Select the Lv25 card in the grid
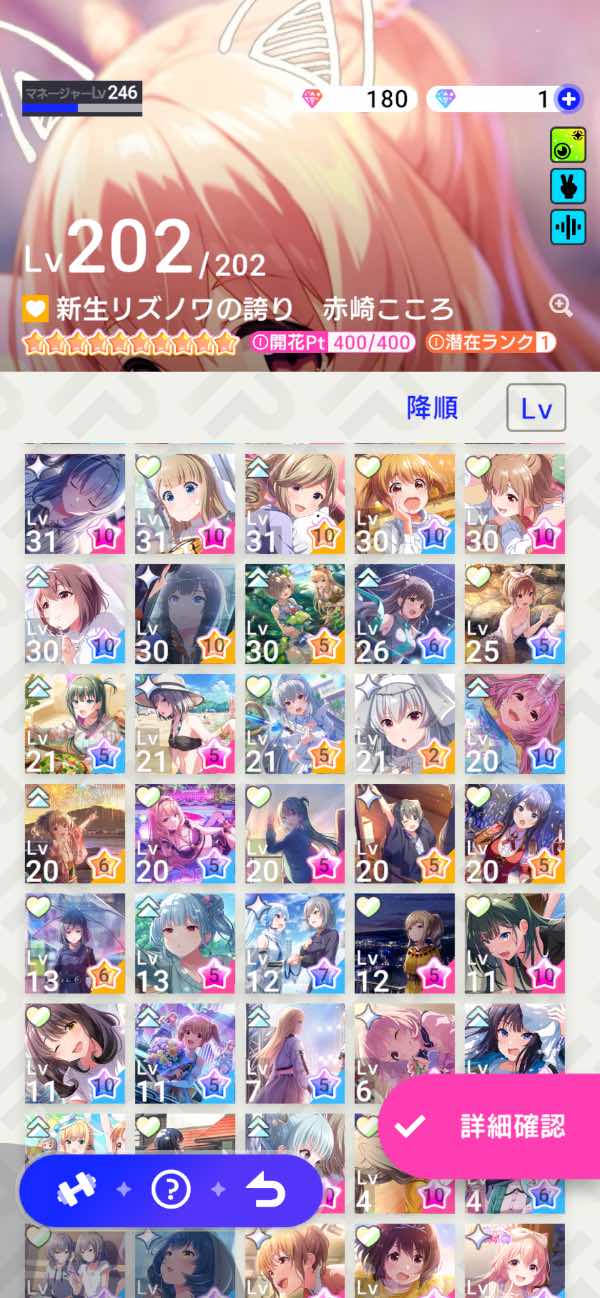This screenshot has width=600, height=1298. point(514,613)
